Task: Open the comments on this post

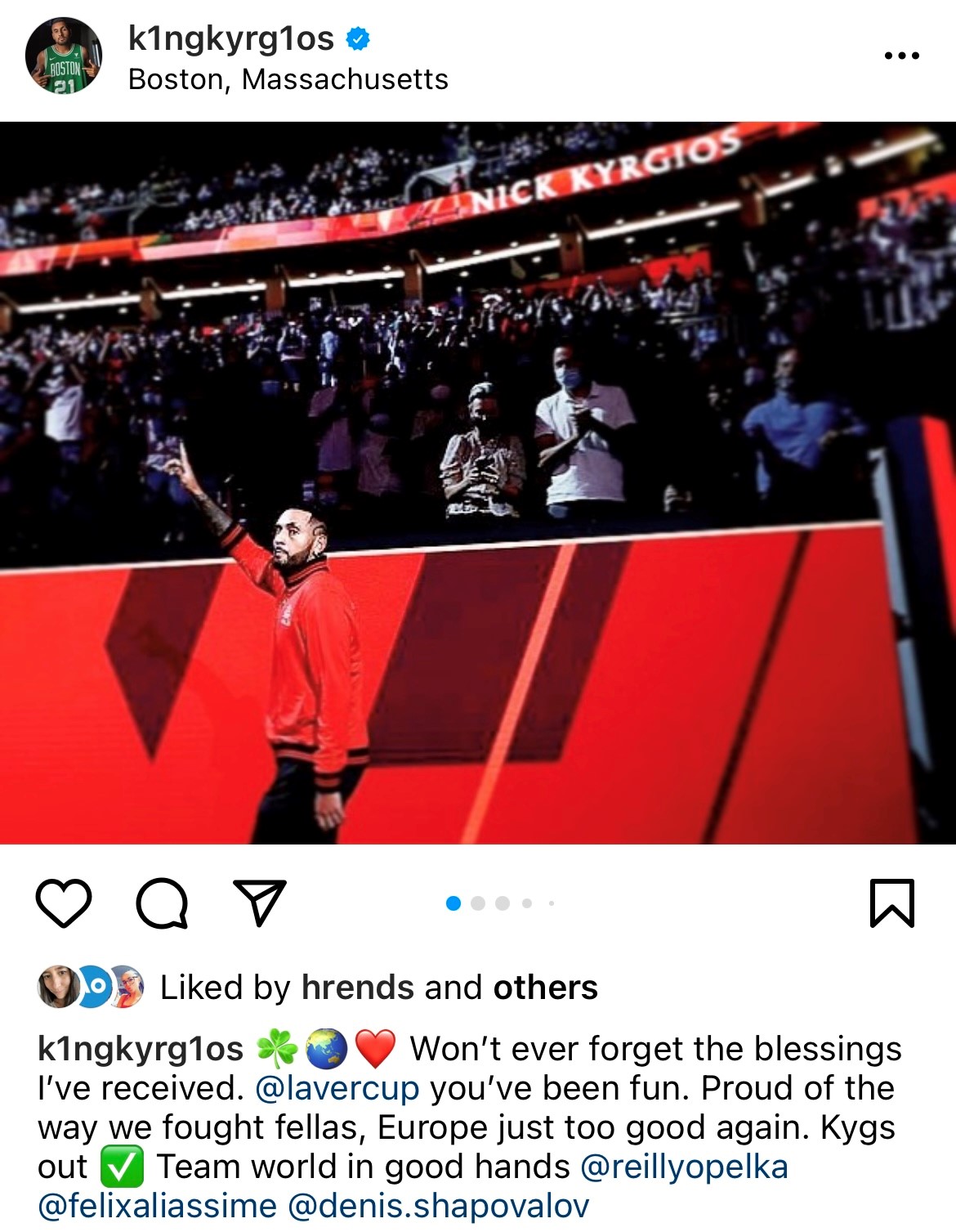Action: coord(162,903)
